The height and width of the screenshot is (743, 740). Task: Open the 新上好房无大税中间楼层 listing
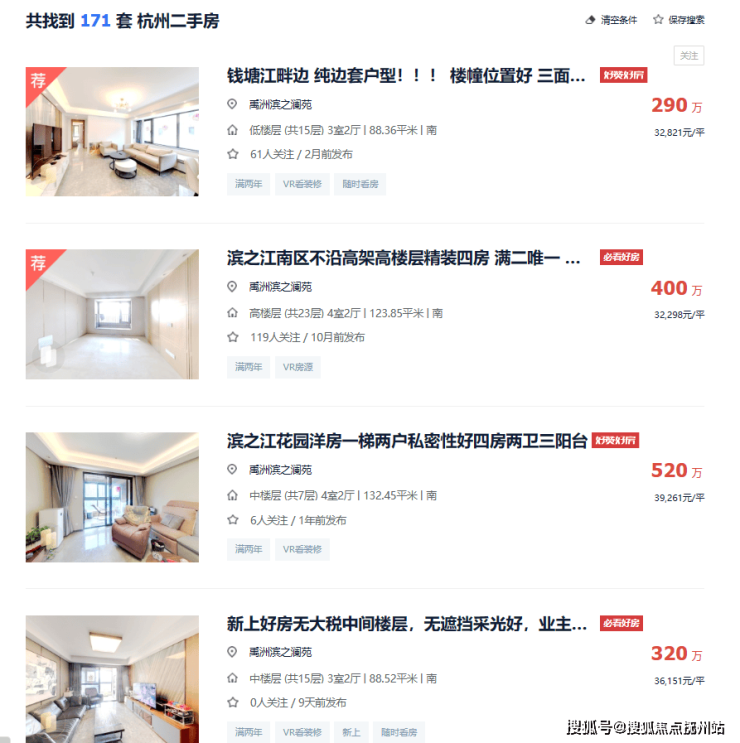[407, 624]
